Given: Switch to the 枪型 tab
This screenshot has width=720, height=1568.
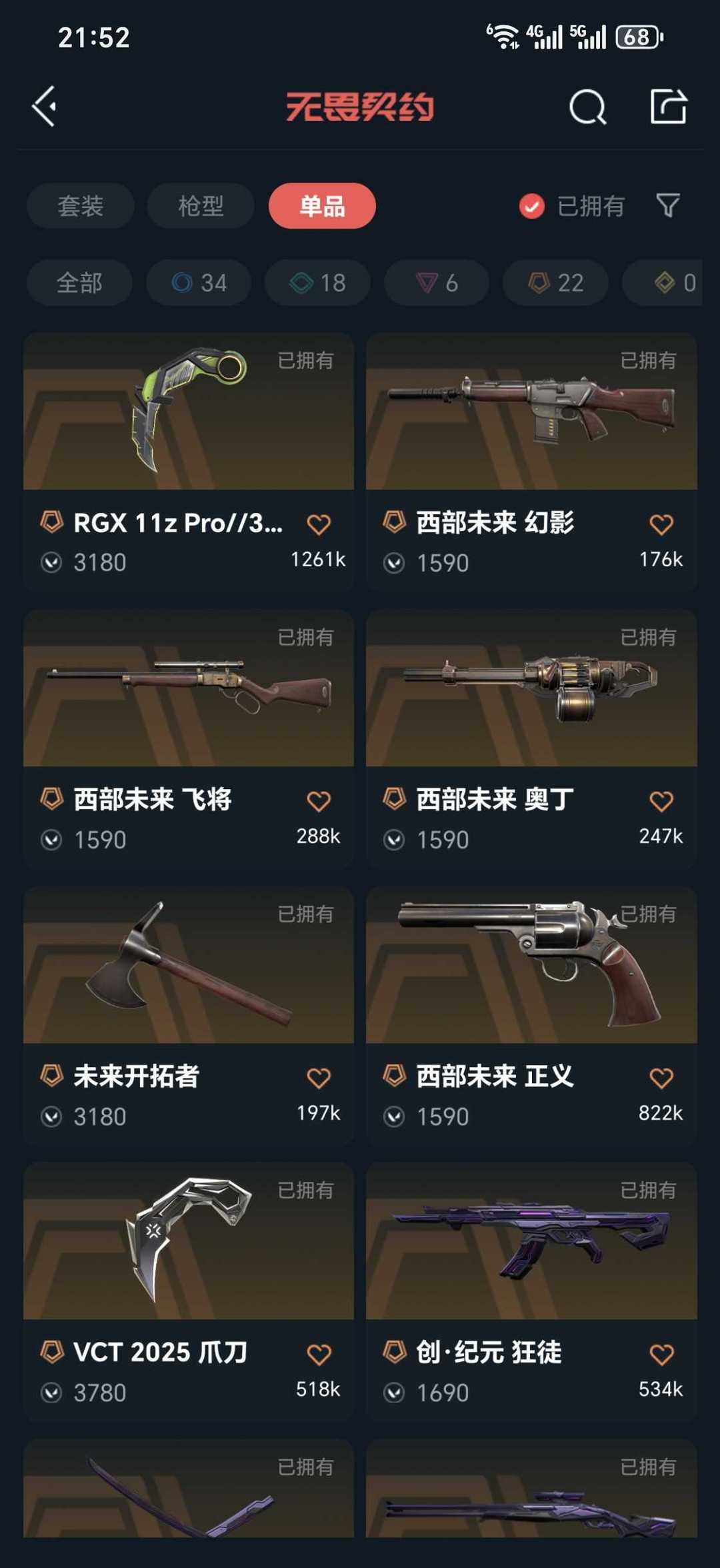Looking at the screenshot, I should tap(201, 205).
